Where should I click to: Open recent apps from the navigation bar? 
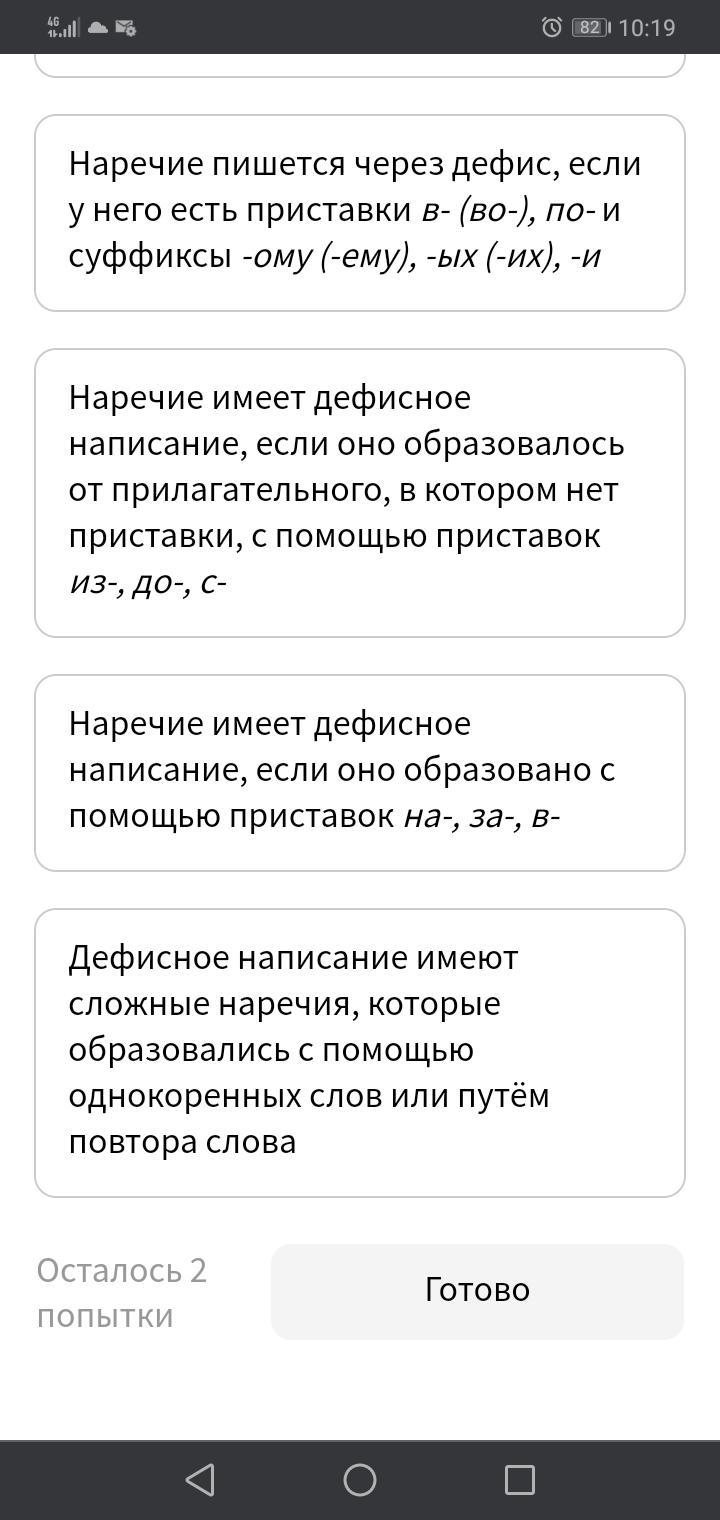coord(520,1480)
